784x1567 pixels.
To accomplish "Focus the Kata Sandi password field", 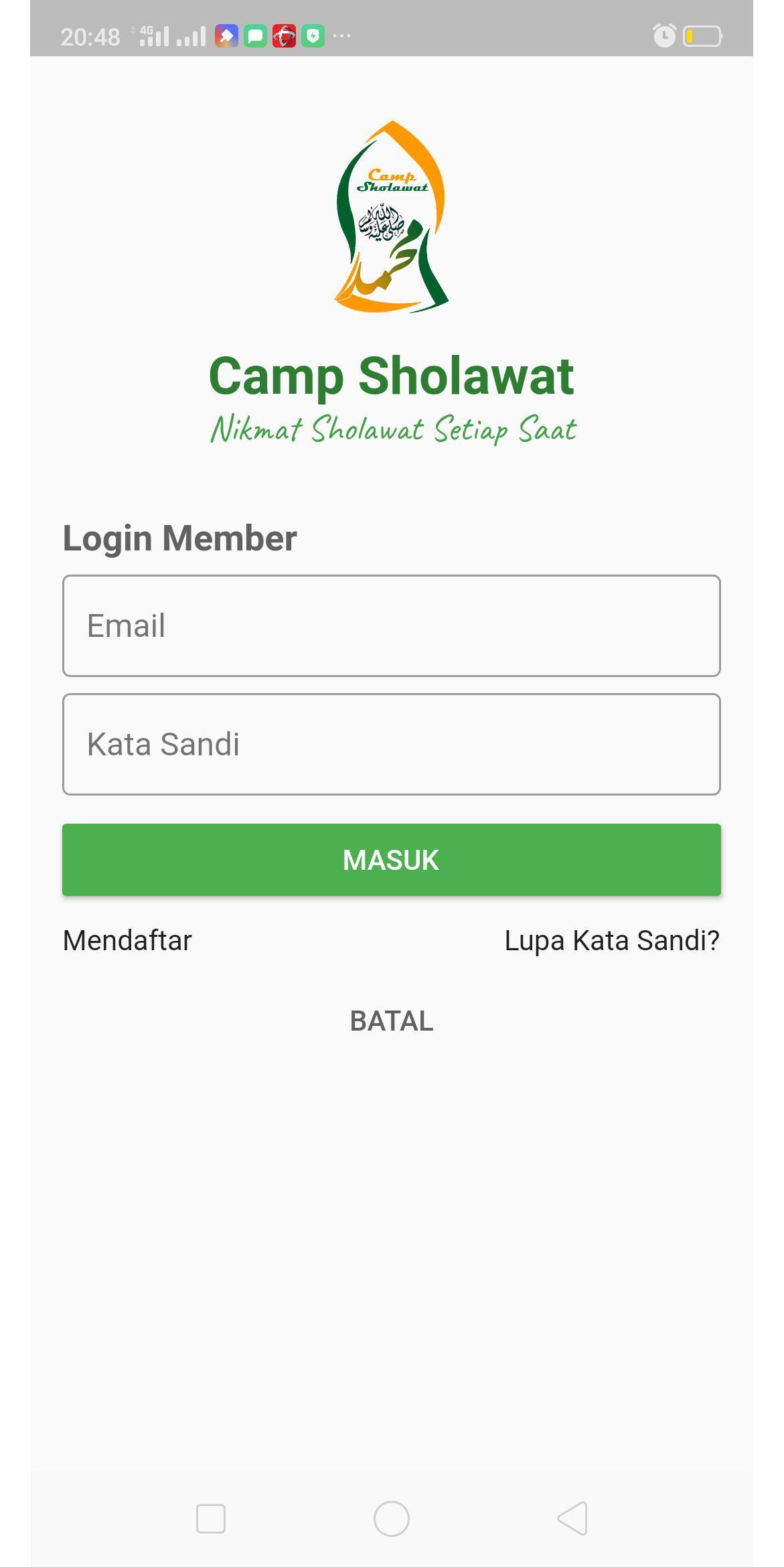I will pos(392,744).
